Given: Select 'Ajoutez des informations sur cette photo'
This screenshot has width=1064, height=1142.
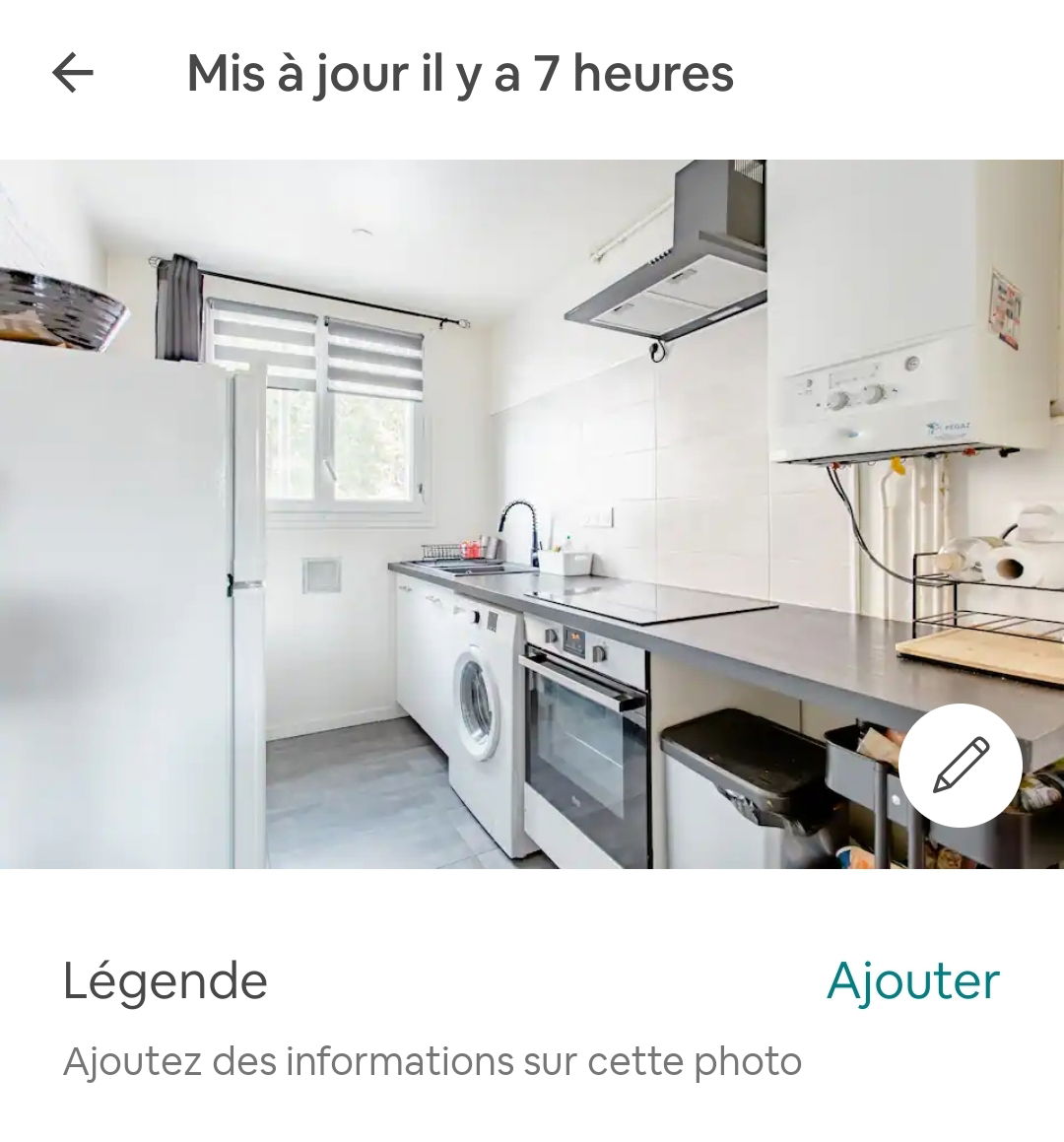Looking at the screenshot, I should click(x=433, y=1061).
